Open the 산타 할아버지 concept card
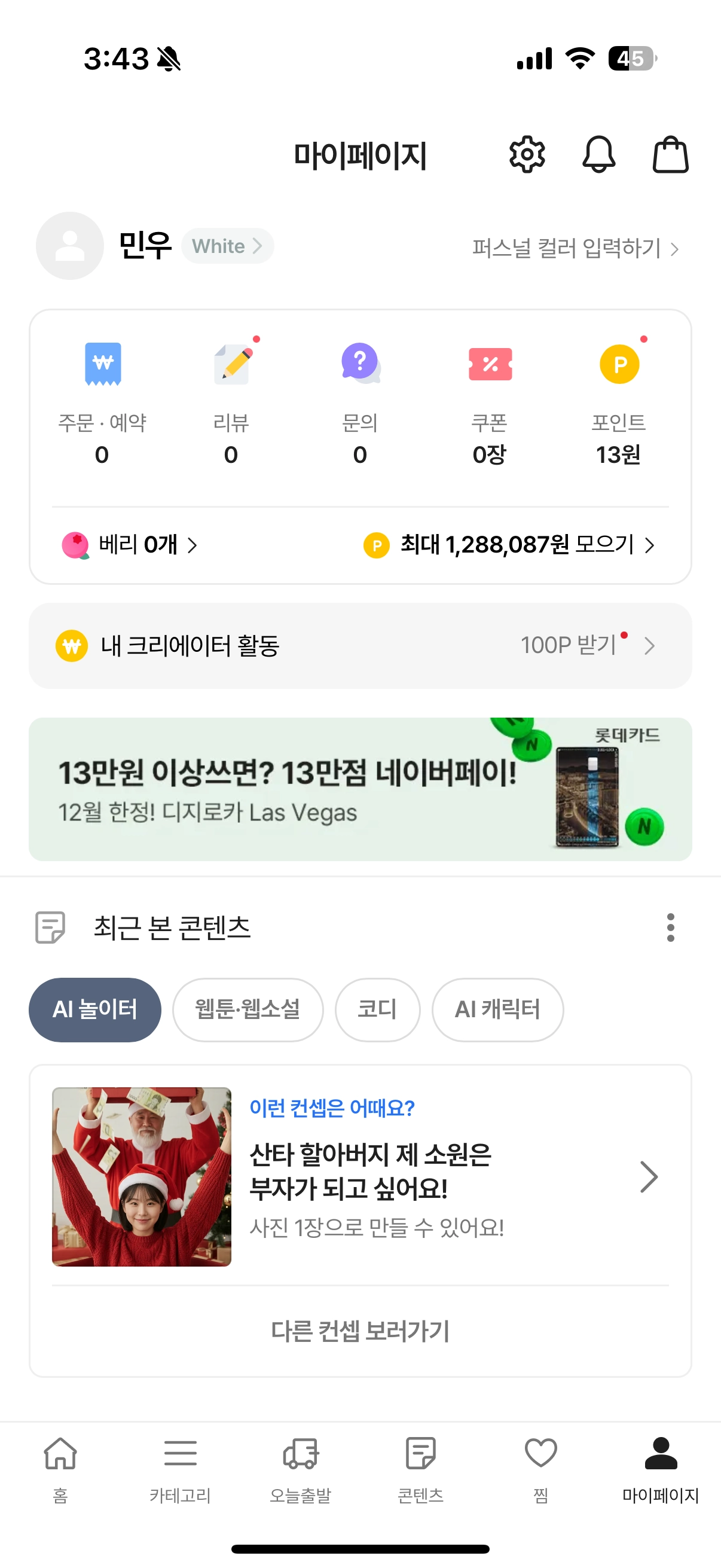This screenshot has height=1568, width=721. [x=360, y=1176]
